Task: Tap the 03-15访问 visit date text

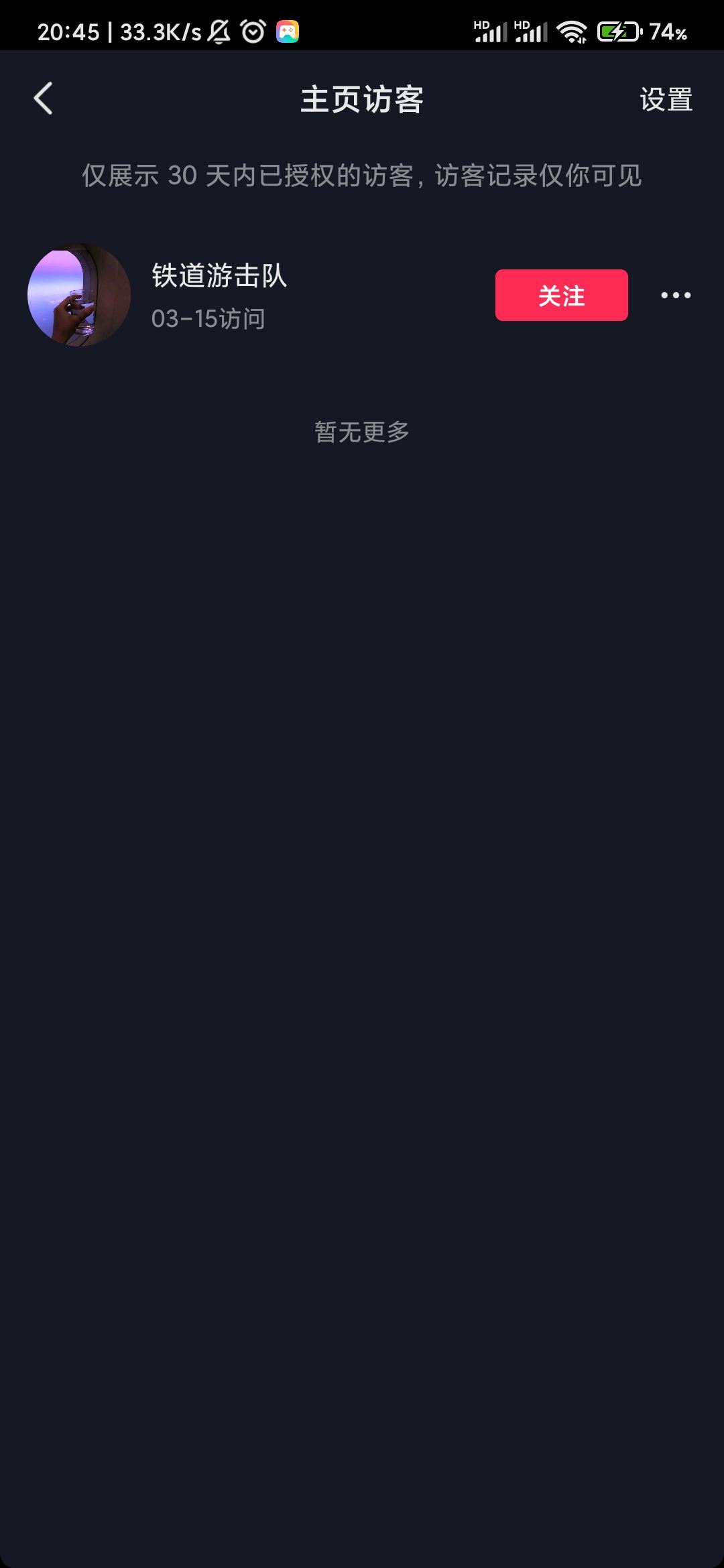Action: pyautogui.click(x=209, y=320)
